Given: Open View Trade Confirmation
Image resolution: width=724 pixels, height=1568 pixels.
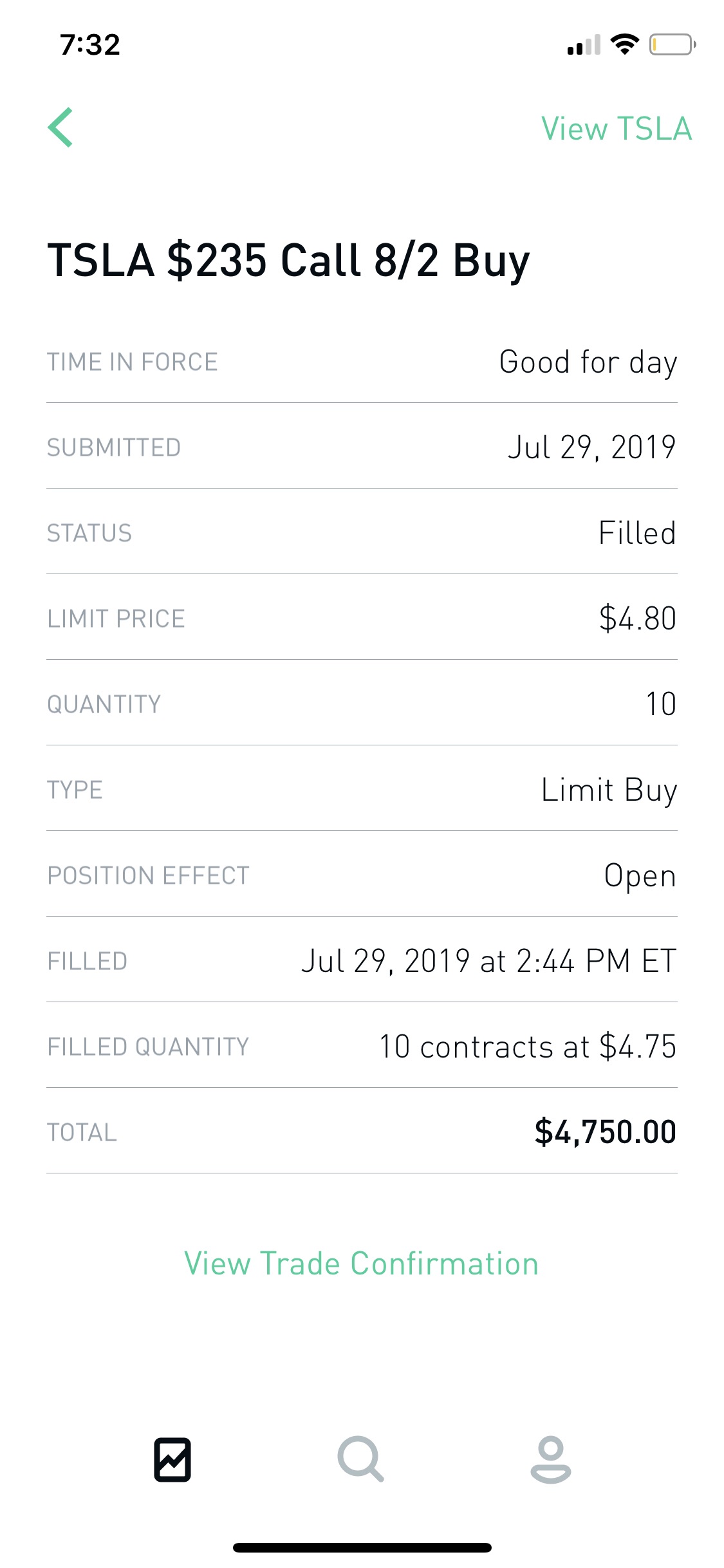Looking at the screenshot, I should tap(362, 1264).
